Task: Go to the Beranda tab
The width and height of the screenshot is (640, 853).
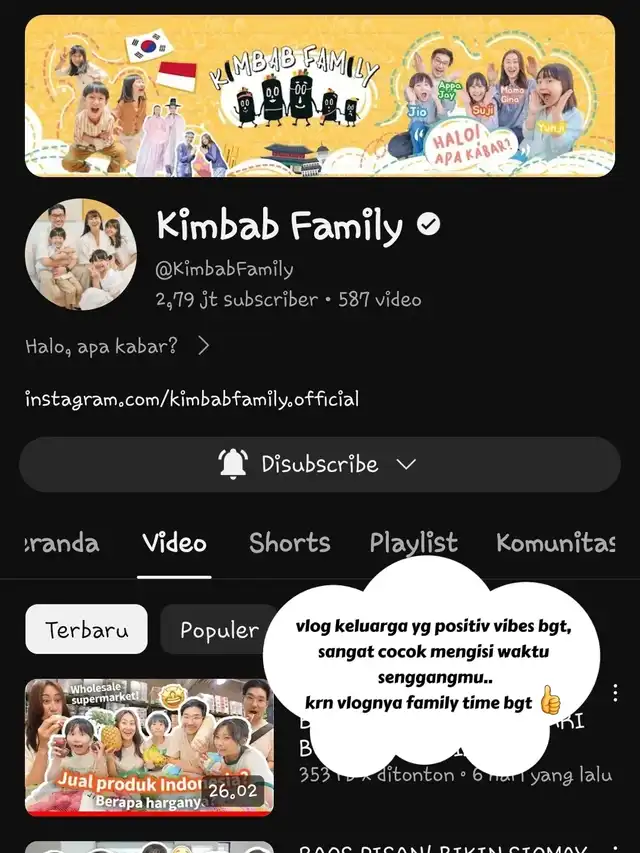Action: (x=62, y=542)
